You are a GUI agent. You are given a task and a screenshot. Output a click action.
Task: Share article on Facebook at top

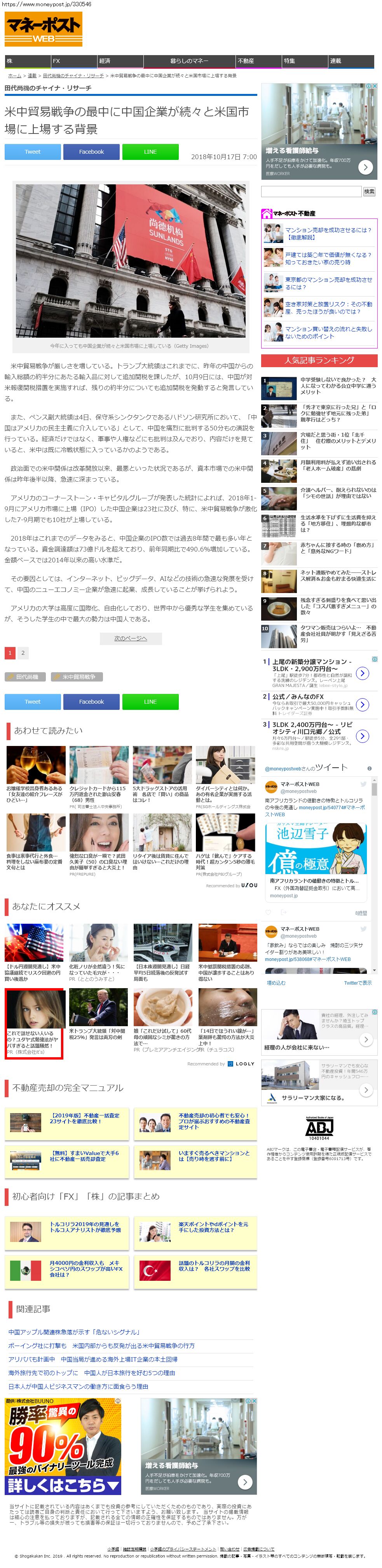coord(91,152)
